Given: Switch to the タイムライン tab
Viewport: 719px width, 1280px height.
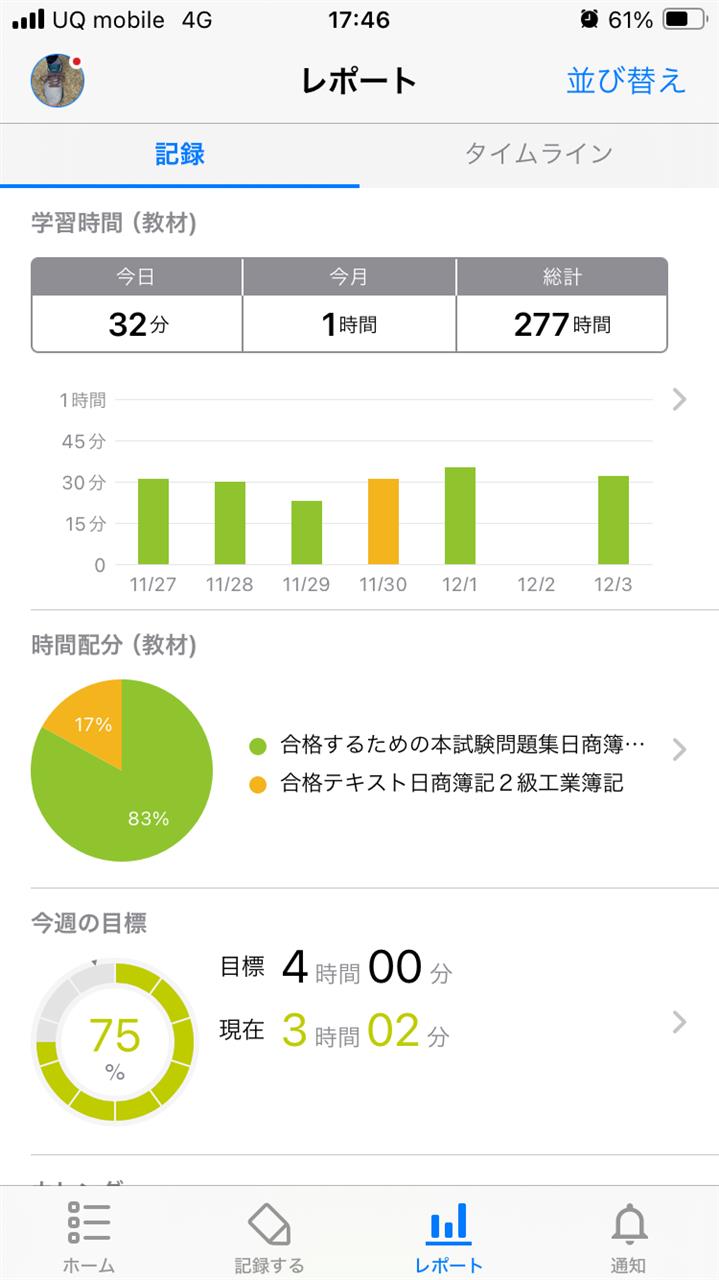Looking at the screenshot, I should click(539, 154).
